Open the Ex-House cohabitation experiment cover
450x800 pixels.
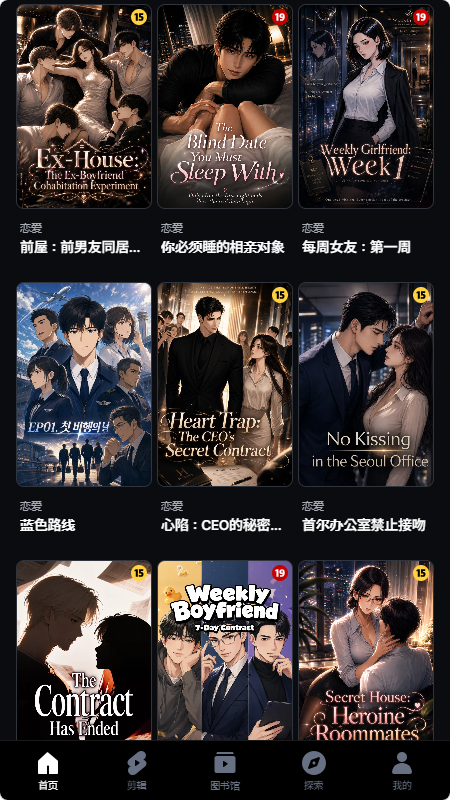click(84, 107)
